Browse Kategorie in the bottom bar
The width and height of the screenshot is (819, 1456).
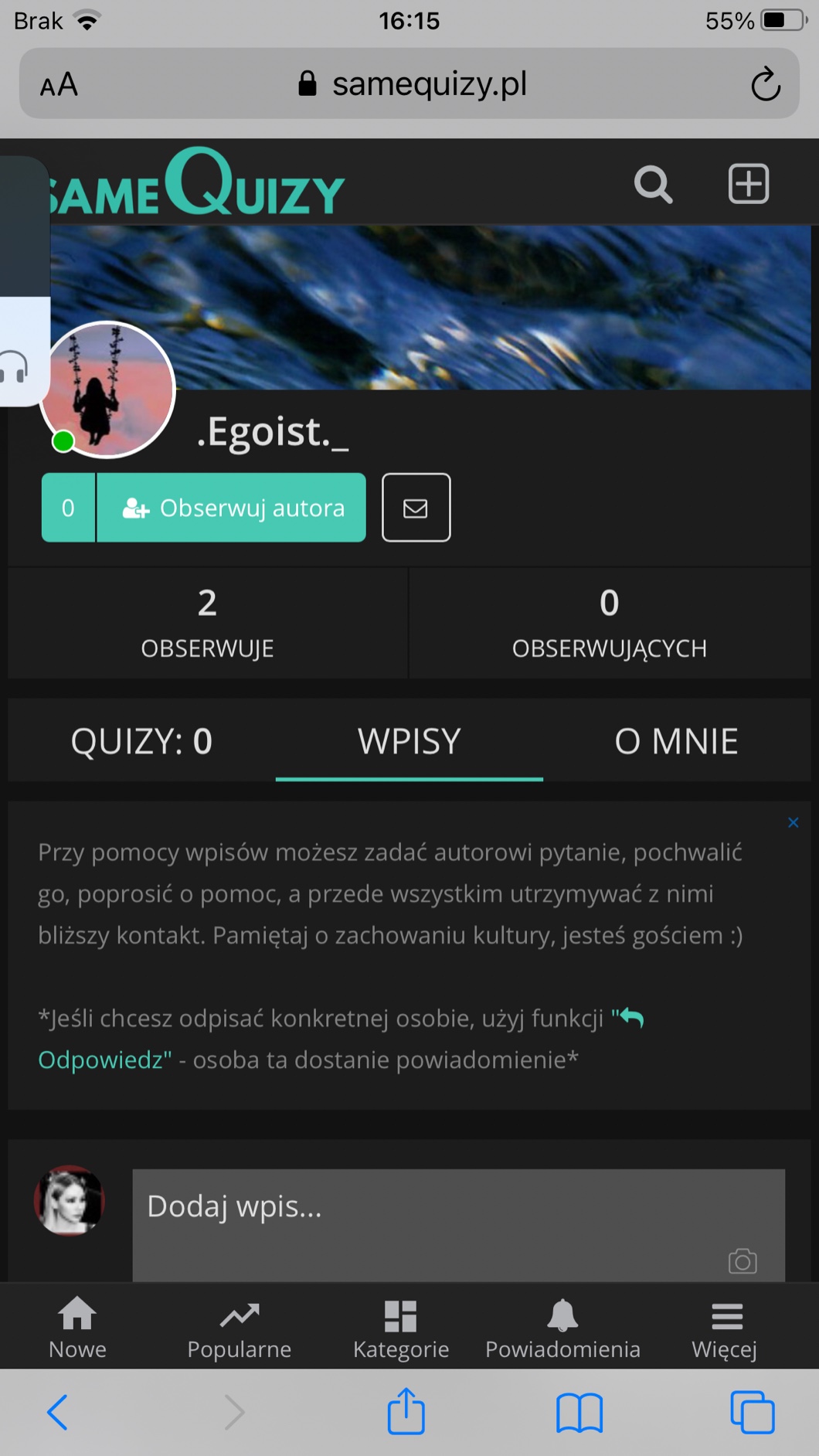(401, 1328)
